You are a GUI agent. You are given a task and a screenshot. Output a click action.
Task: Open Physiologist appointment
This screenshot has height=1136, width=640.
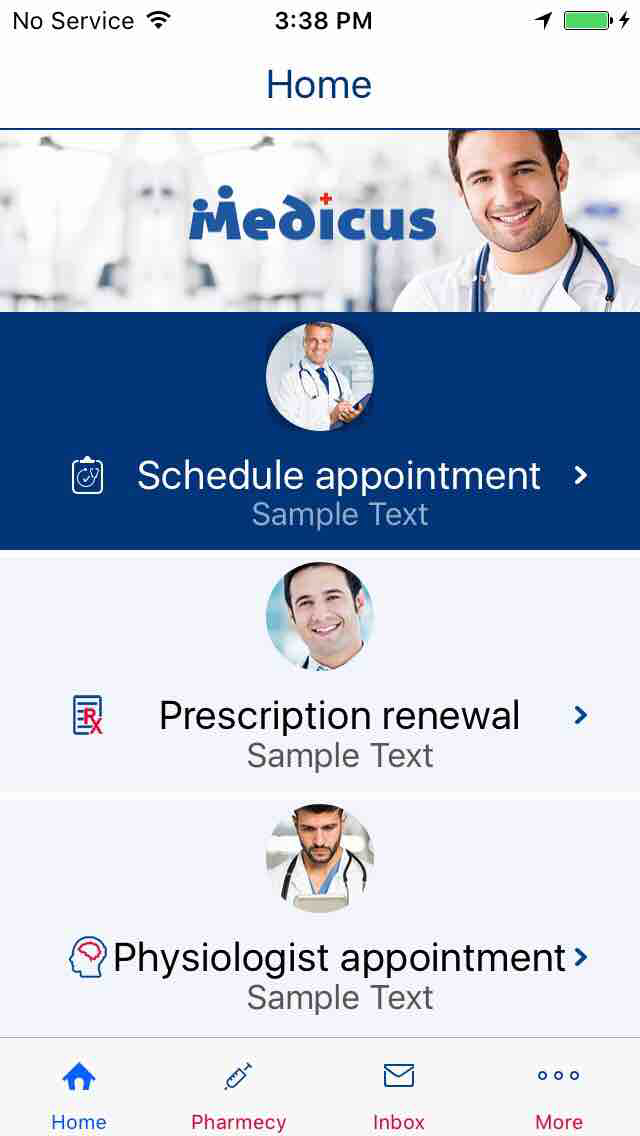[x=338, y=958]
